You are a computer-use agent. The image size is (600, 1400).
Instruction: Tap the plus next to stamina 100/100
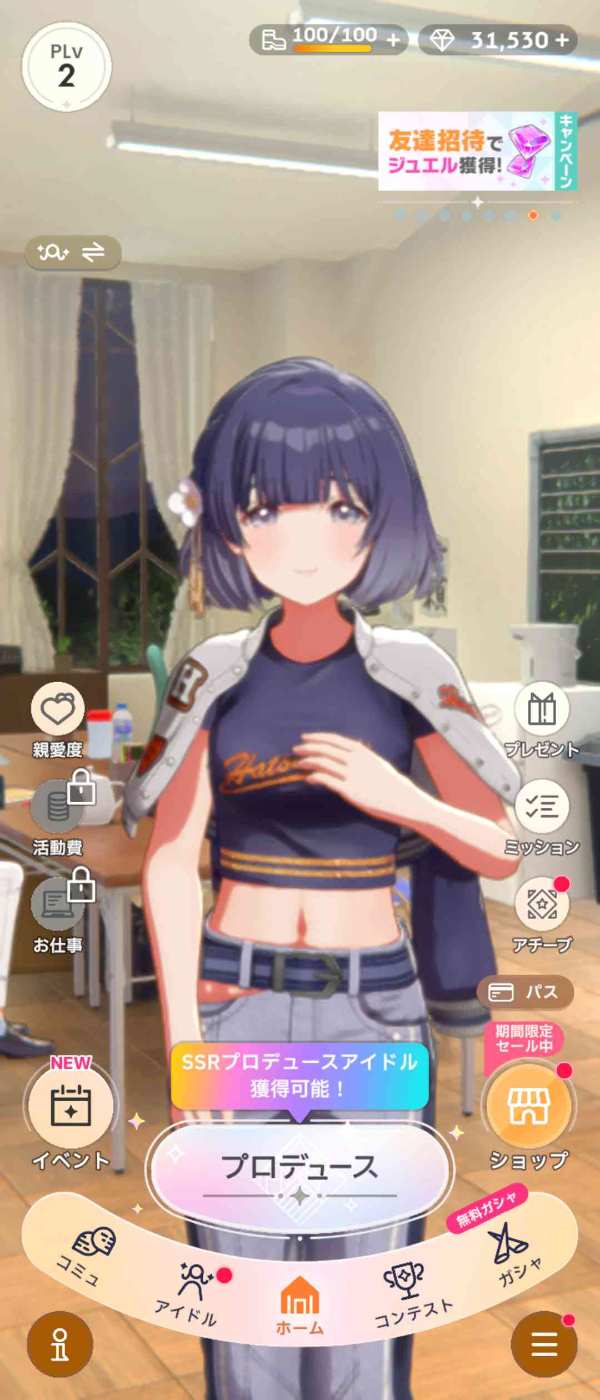click(393, 40)
